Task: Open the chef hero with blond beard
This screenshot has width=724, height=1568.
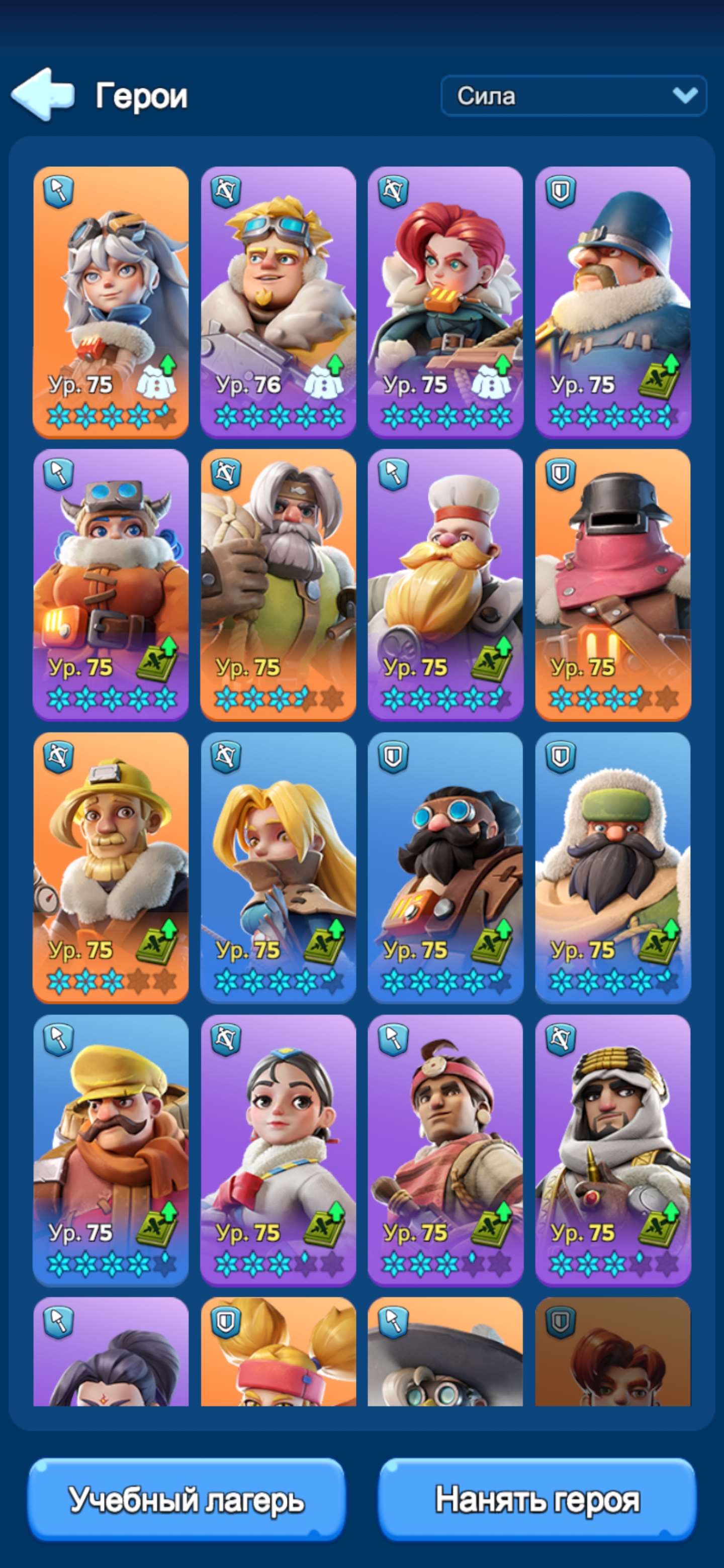Action: coord(445,585)
